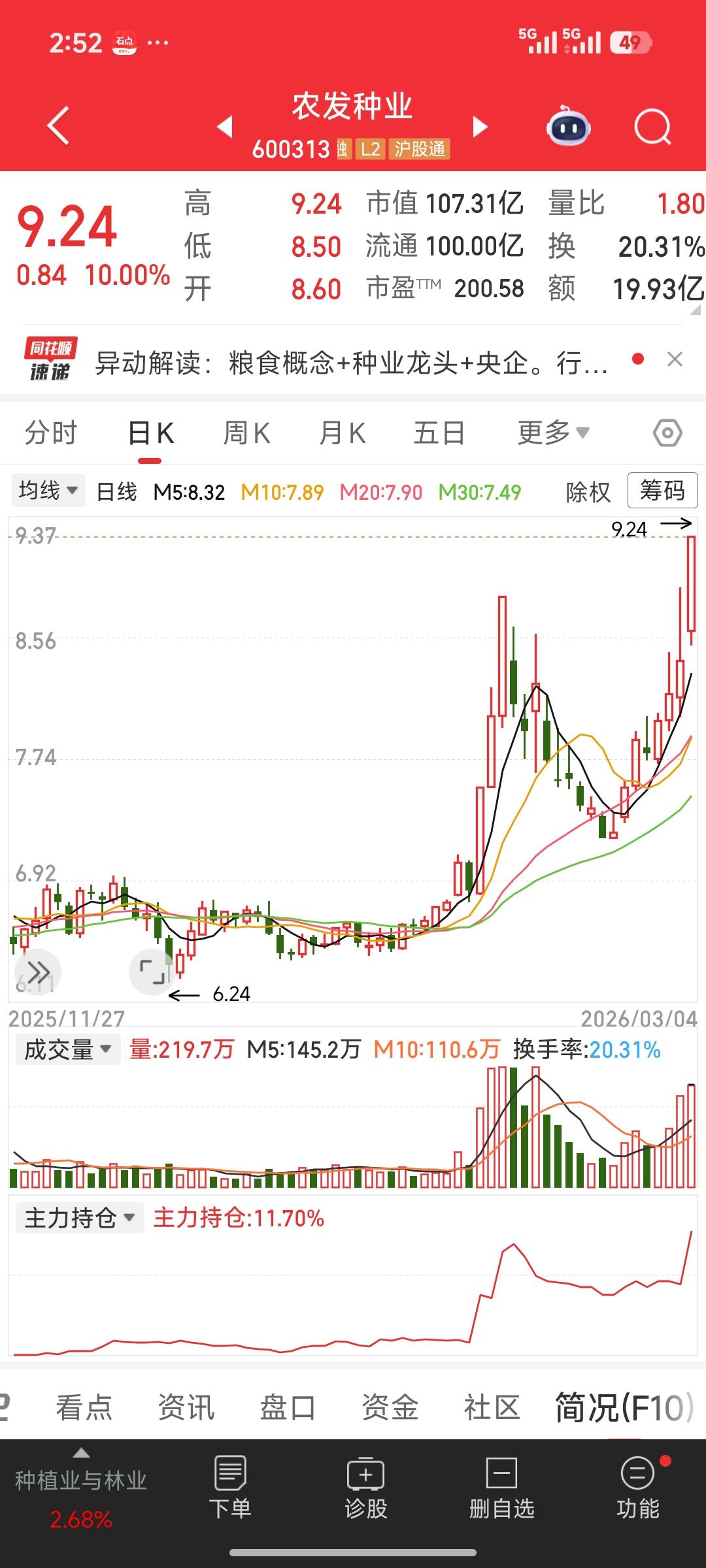Expand the 更多 chart periods dropdown
This screenshot has height=1568, width=706.
(x=553, y=433)
